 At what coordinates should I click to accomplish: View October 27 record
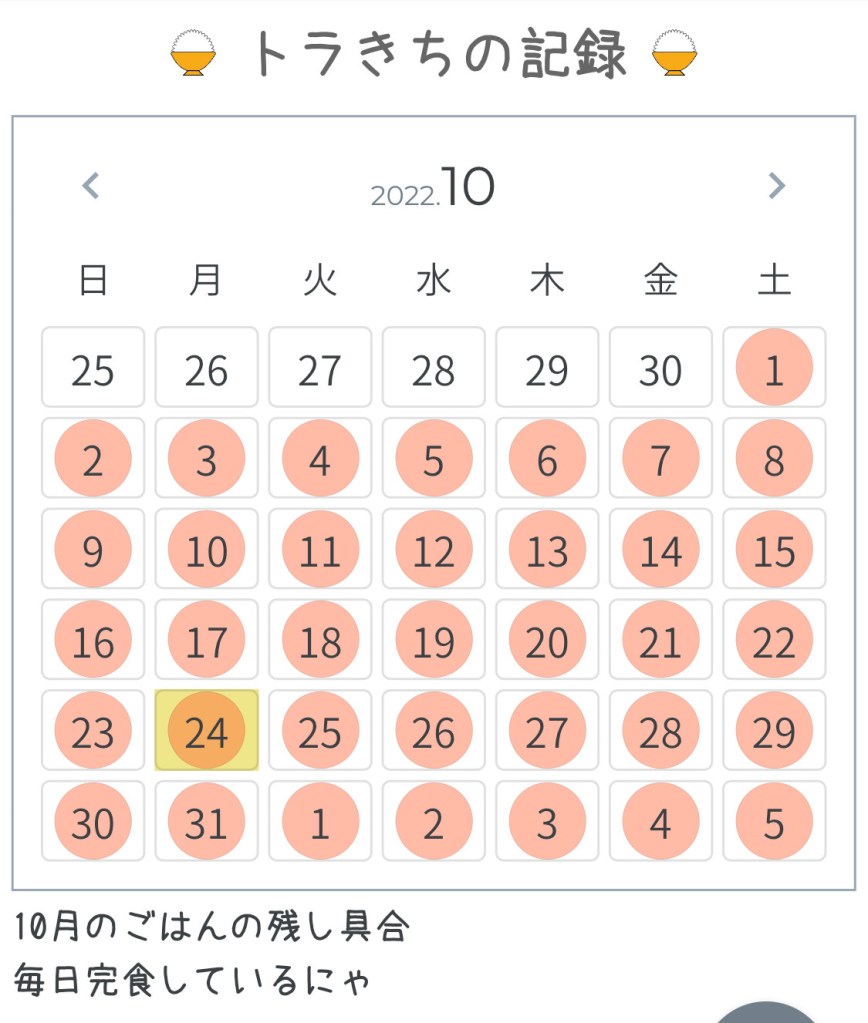coord(547,730)
